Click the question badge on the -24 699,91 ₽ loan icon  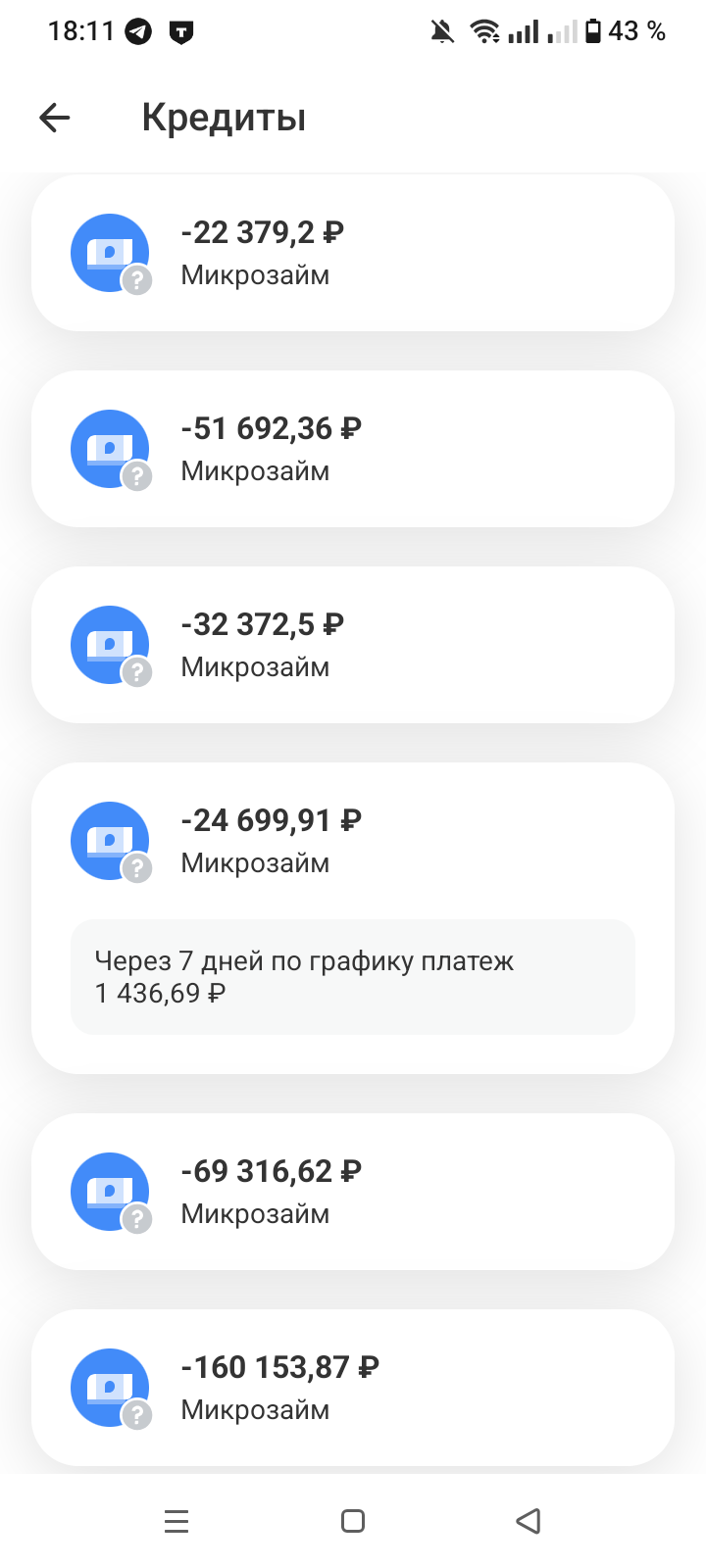click(x=137, y=867)
